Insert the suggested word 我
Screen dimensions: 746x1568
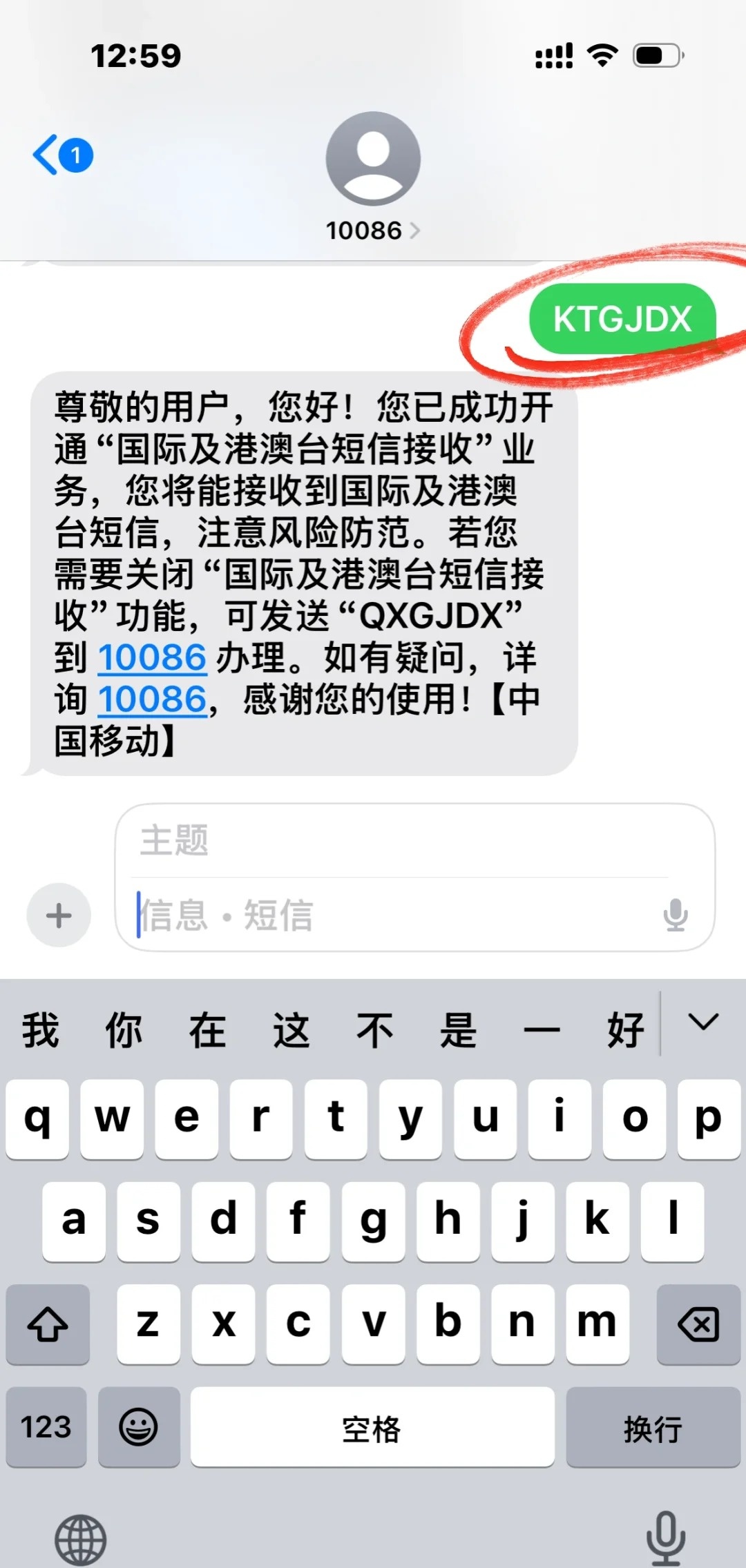(41, 1030)
